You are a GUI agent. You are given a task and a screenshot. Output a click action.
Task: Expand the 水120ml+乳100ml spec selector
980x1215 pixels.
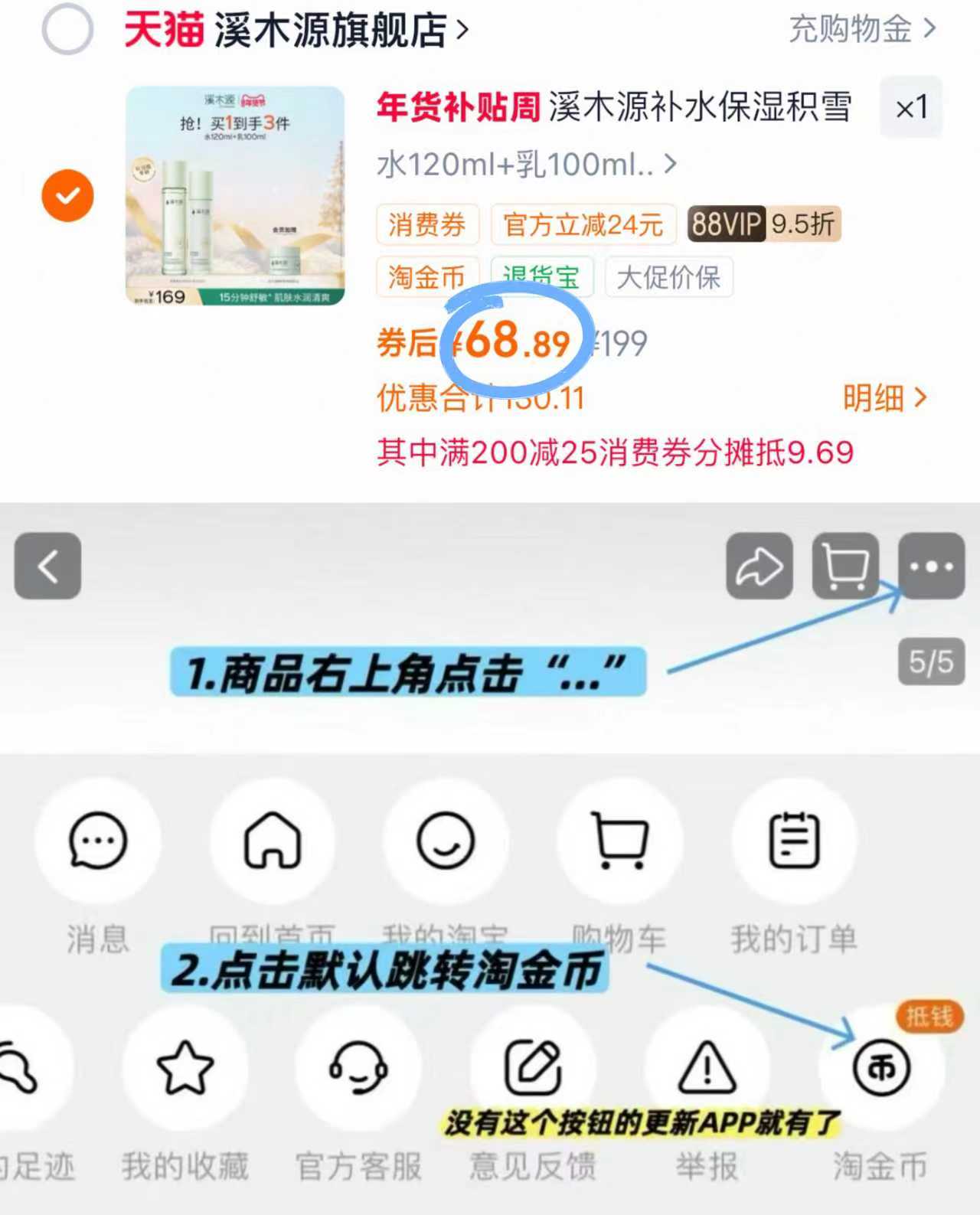(x=671, y=162)
